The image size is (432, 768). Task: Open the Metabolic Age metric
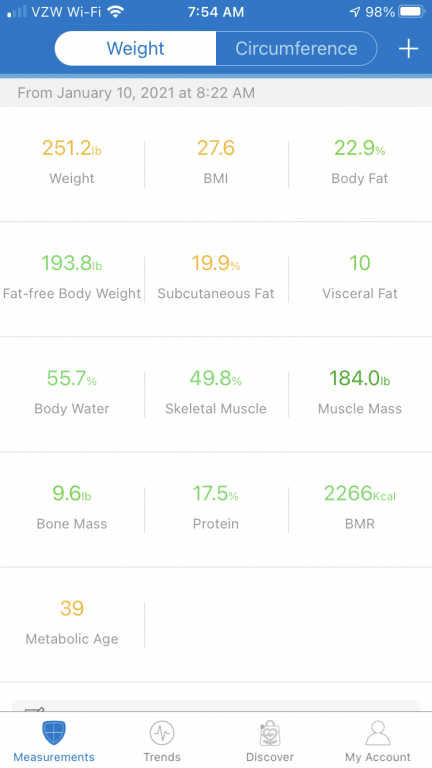tap(72, 624)
